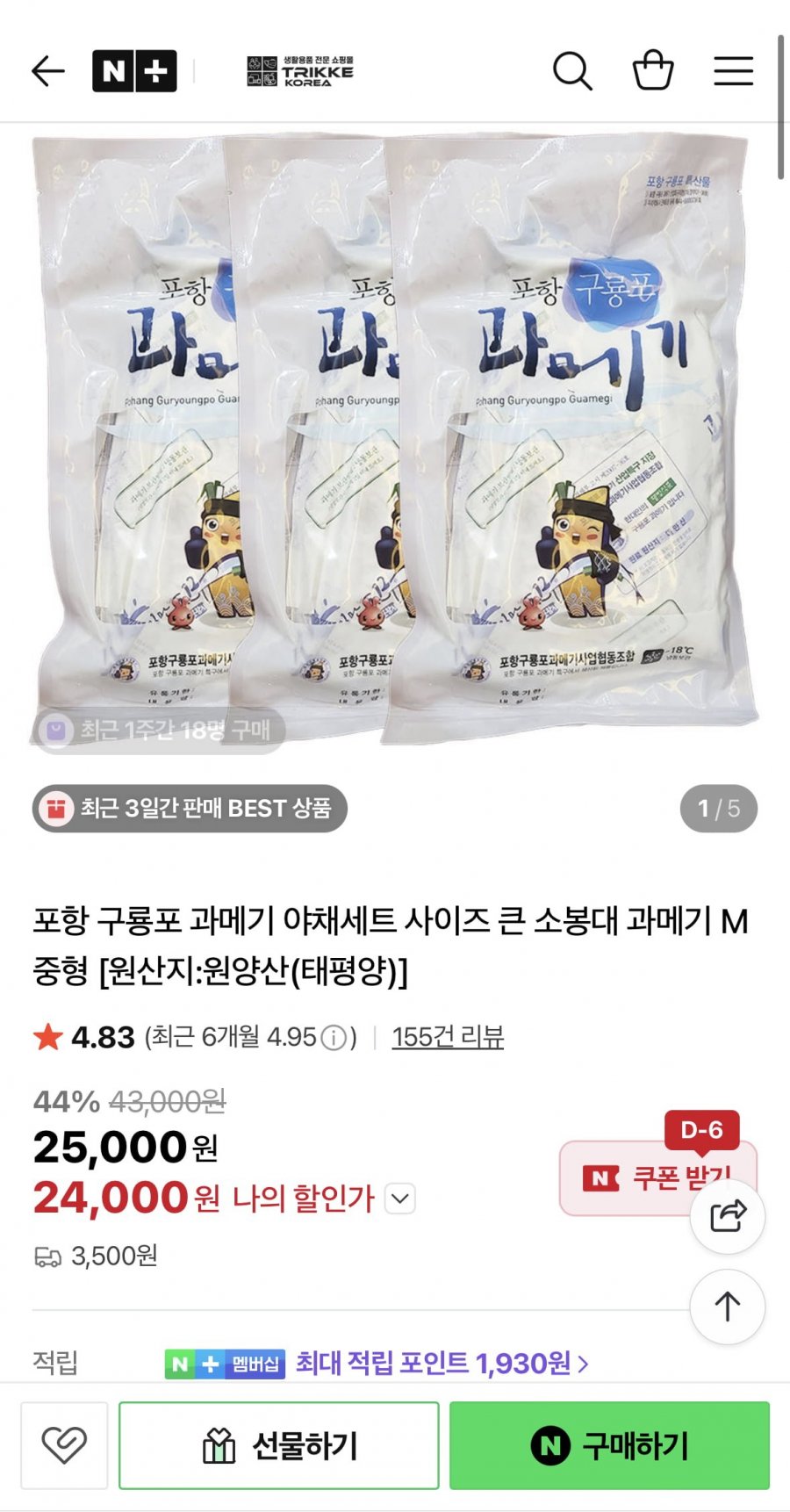790x1512 pixels.
Task: Add this product to wishlist
Action: (64, 1445)
